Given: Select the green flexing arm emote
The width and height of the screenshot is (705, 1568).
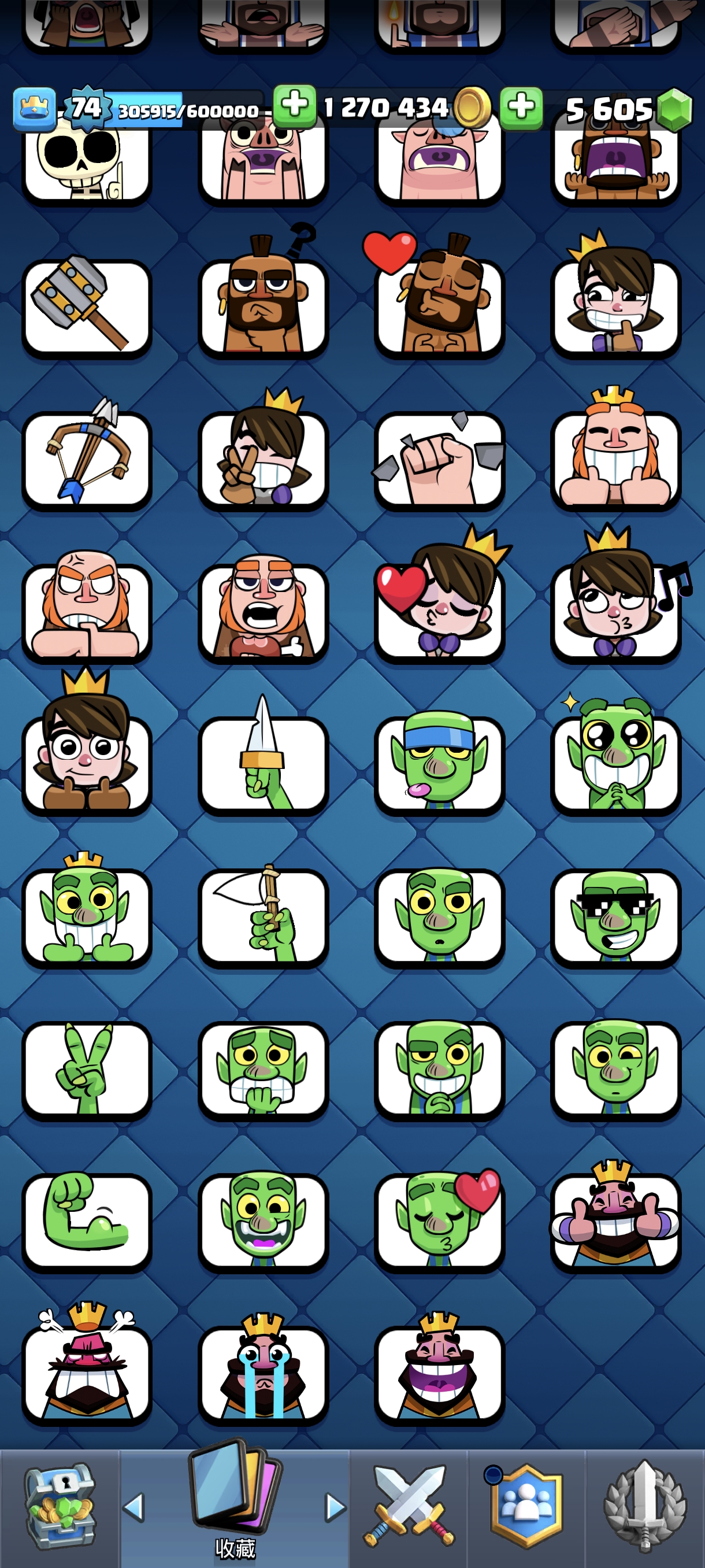Looking at the screenshot, I should 86,1221.
